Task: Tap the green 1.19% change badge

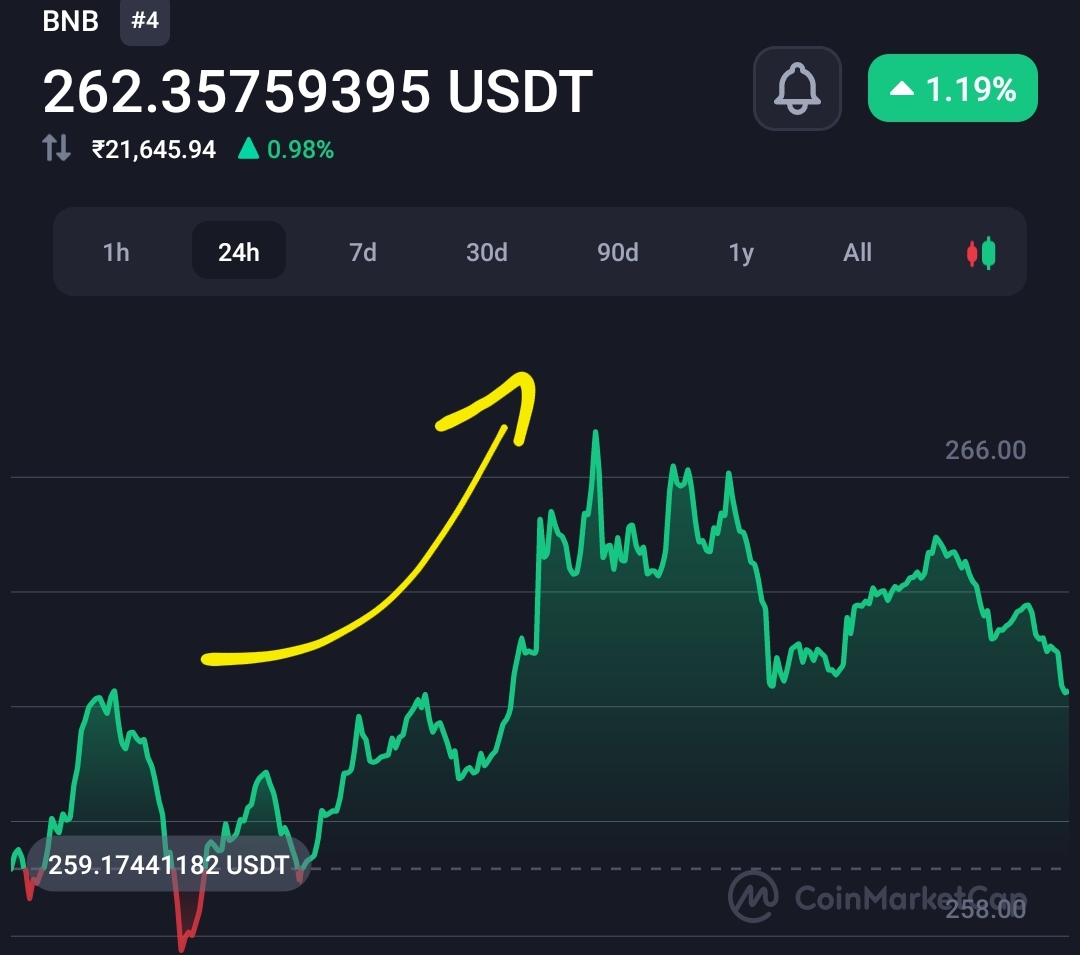Action: 952,89
